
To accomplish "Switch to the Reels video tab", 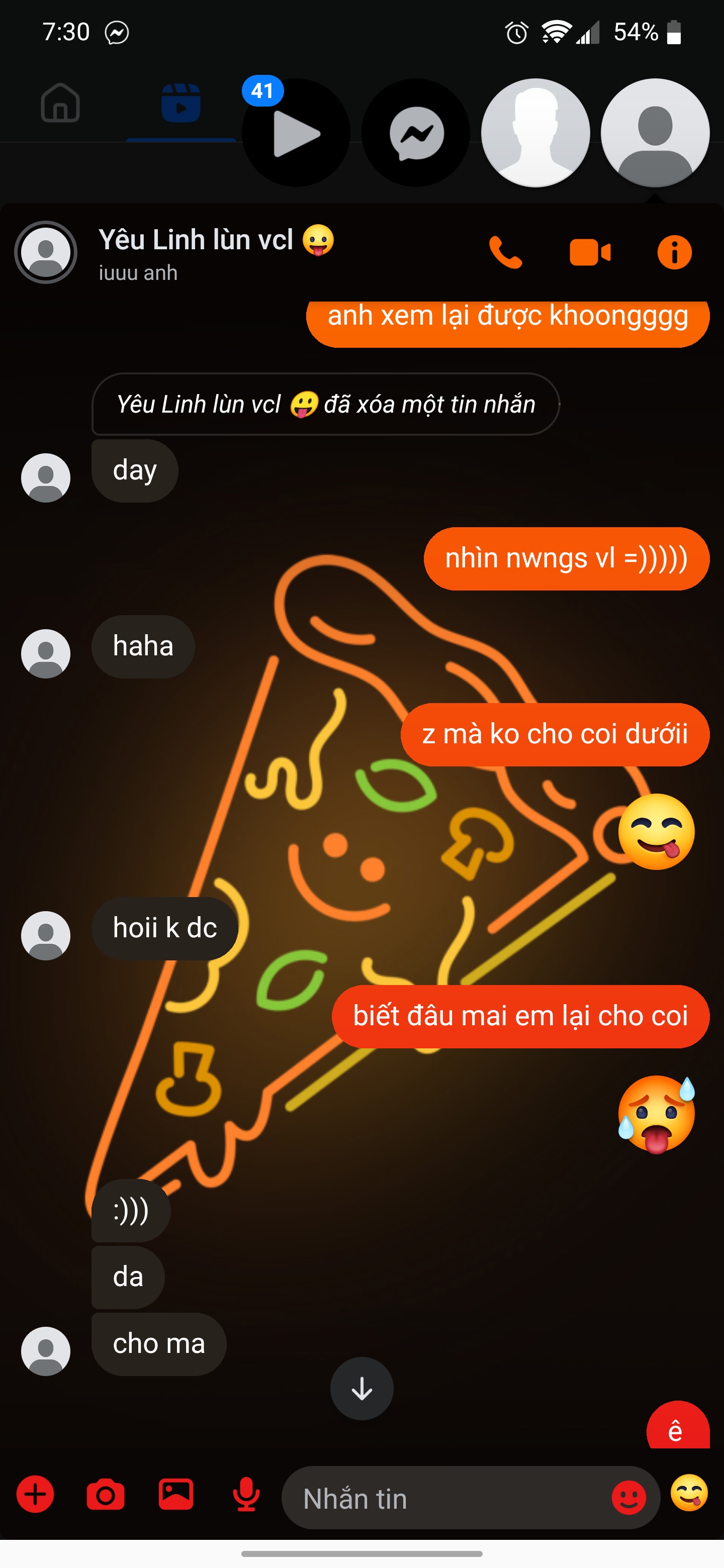I will tap(181, 103).
